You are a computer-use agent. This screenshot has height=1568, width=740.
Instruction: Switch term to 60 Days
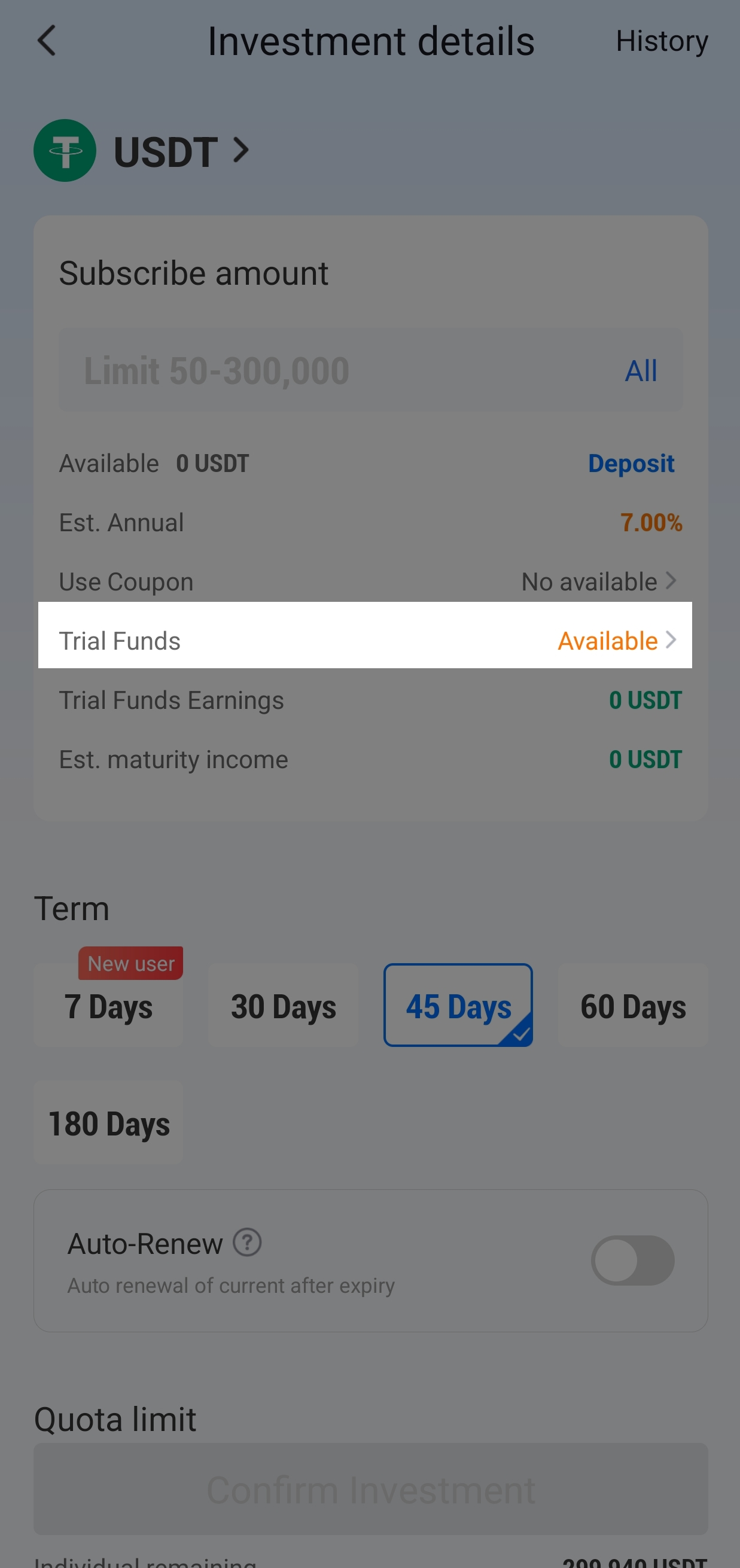(633, 1006)
